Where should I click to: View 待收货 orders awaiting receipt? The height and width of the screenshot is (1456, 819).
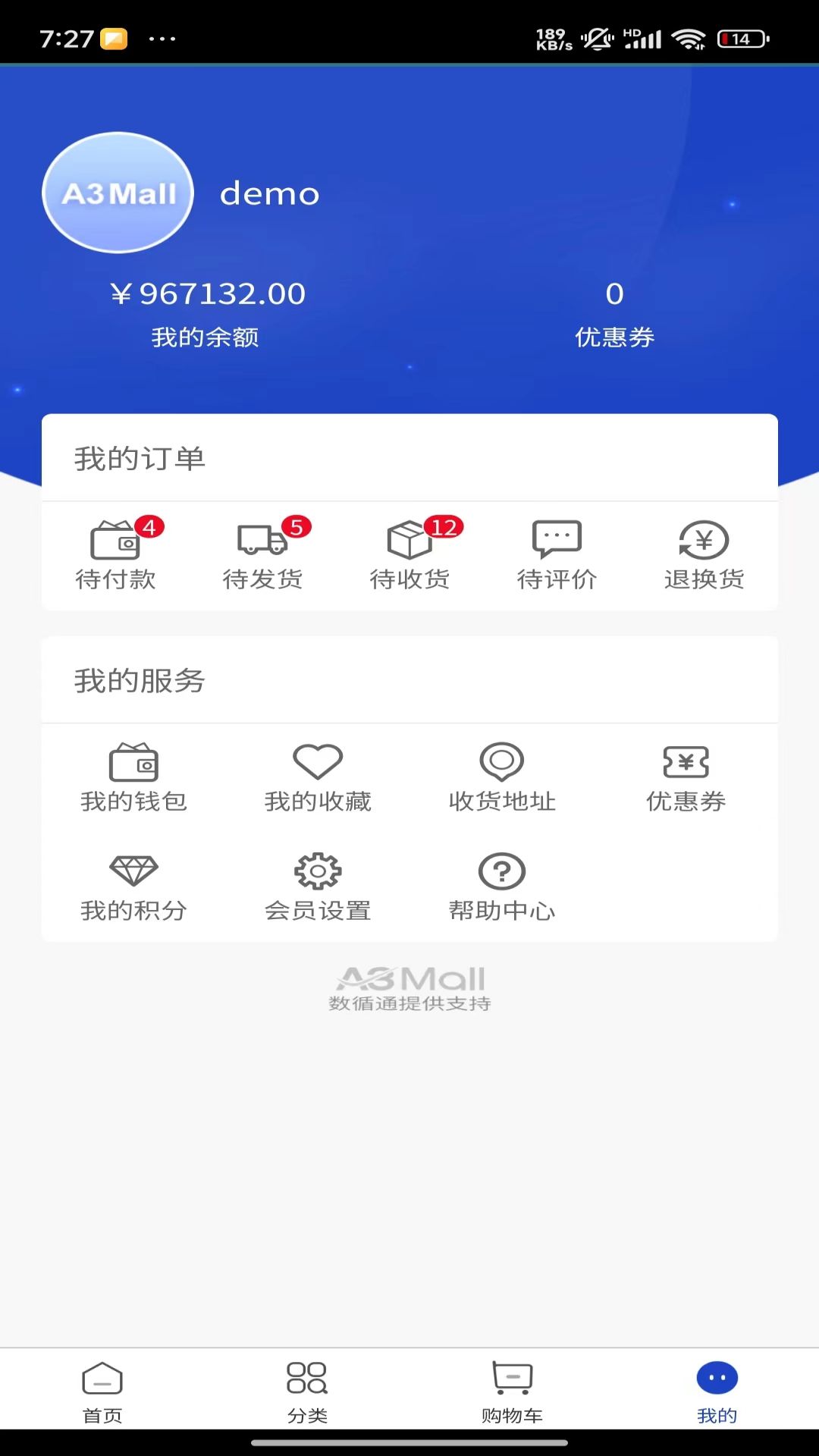pyautogui.click(x=409, y=556)
